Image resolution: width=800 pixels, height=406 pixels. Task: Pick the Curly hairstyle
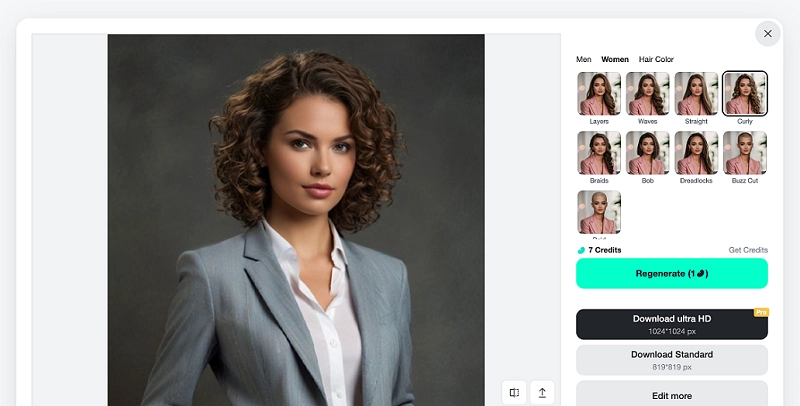[745, 94]
